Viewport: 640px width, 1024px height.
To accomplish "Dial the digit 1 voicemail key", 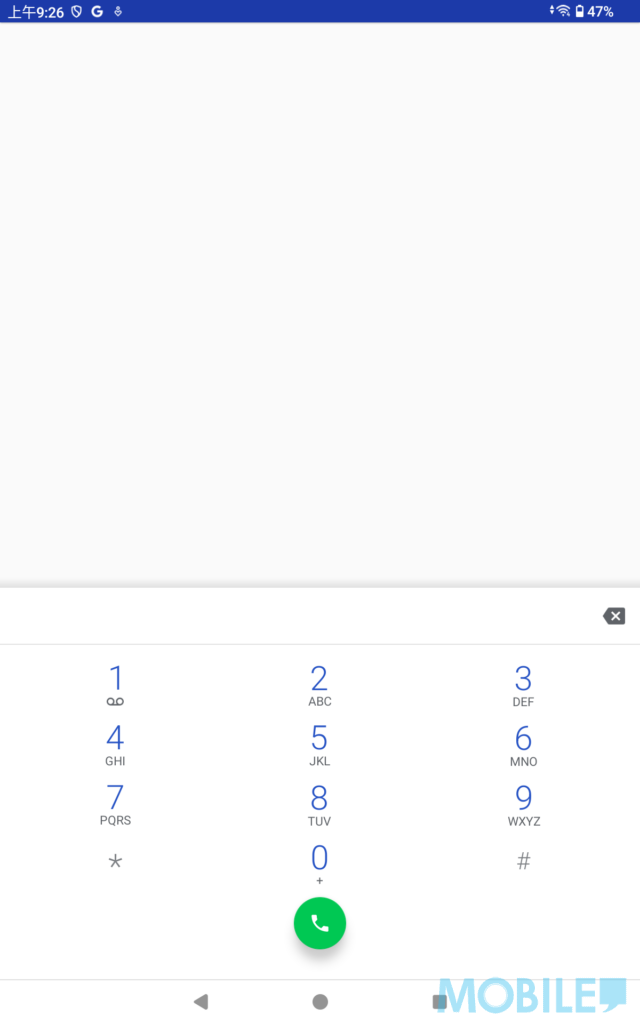I will (x=115, y=685).
